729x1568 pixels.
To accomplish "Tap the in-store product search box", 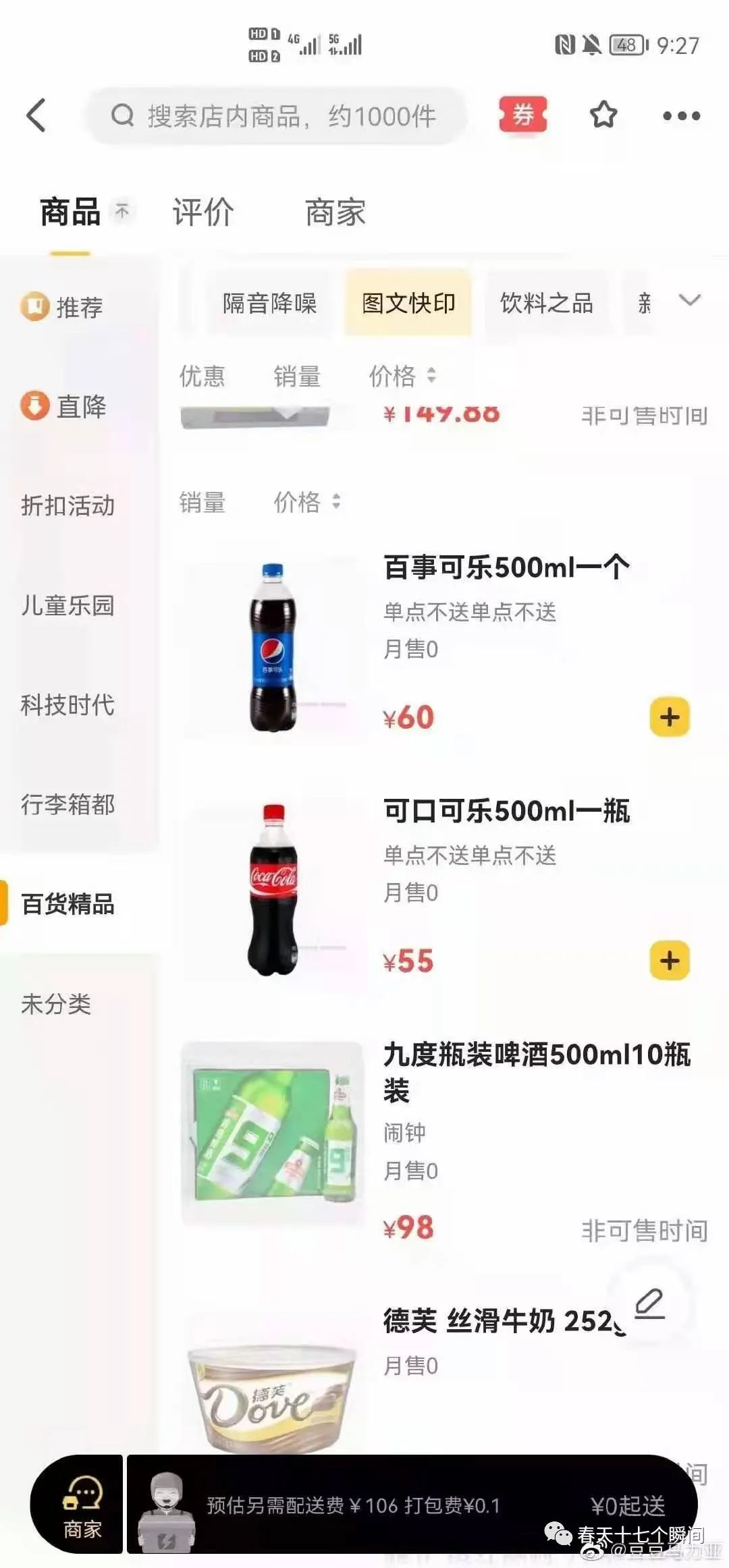I will click(x=277, y=116).
